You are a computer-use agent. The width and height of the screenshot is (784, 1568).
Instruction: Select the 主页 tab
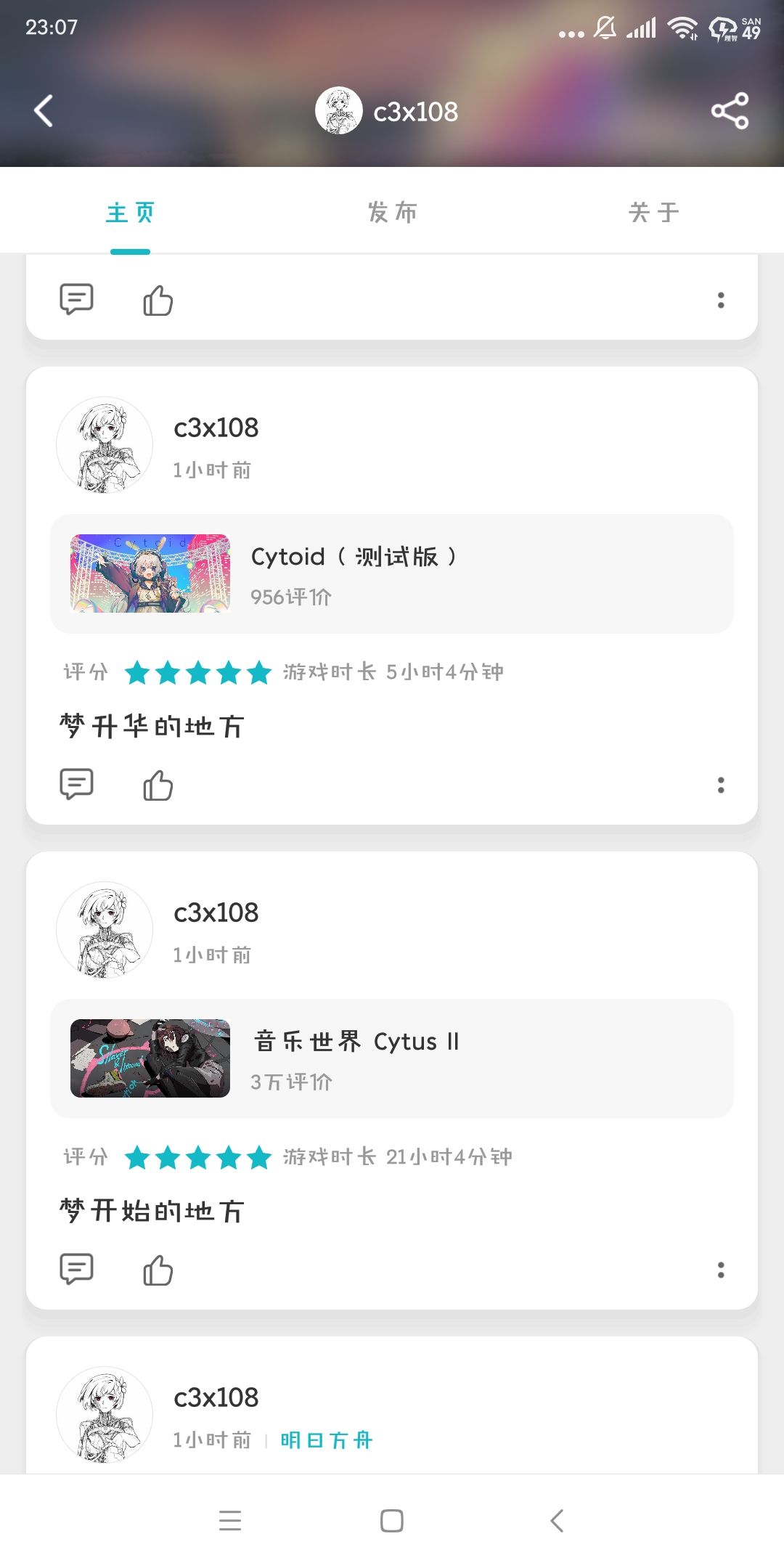coord(131,212)
